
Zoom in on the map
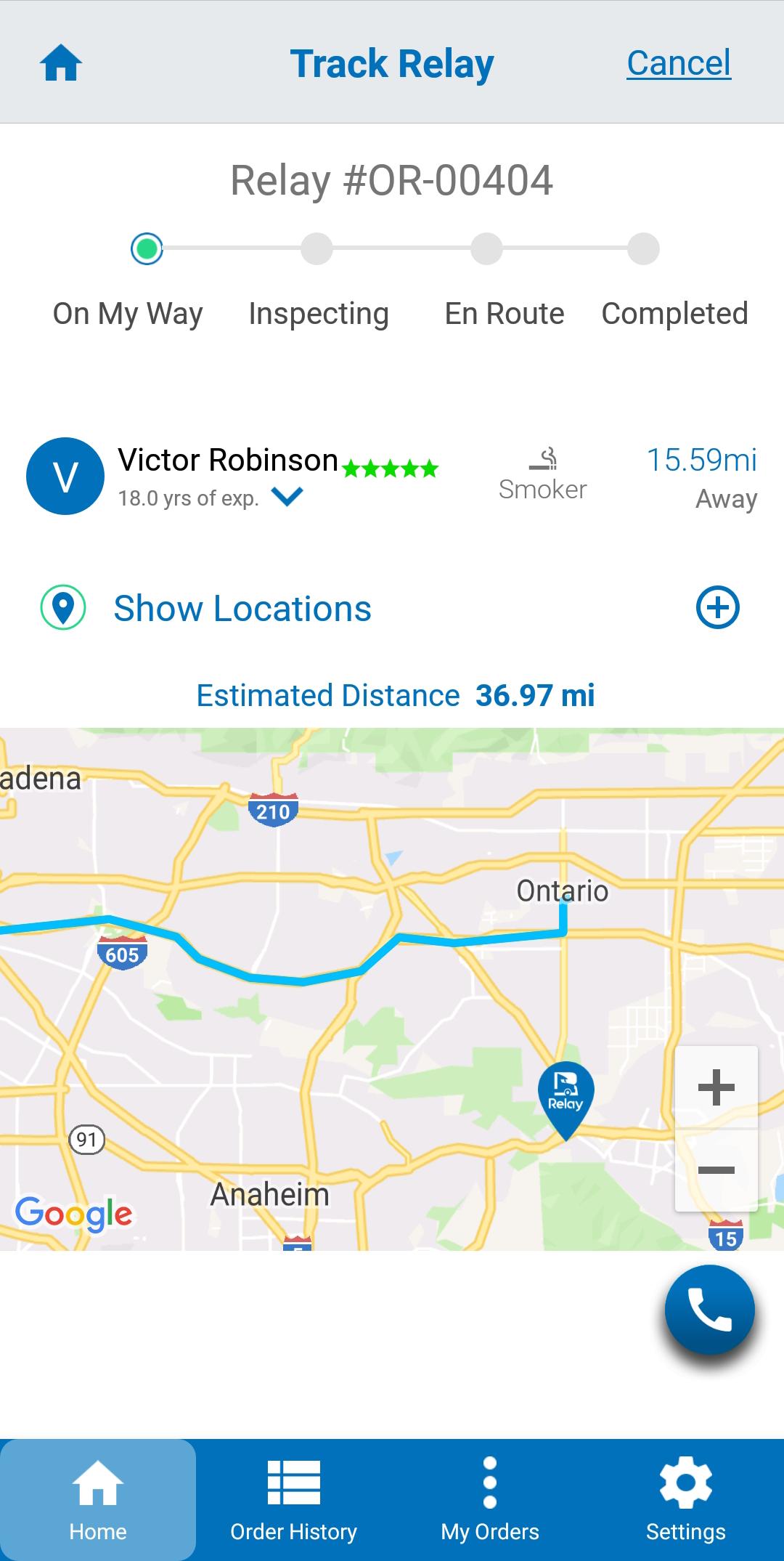click(x=716, y=1087)
